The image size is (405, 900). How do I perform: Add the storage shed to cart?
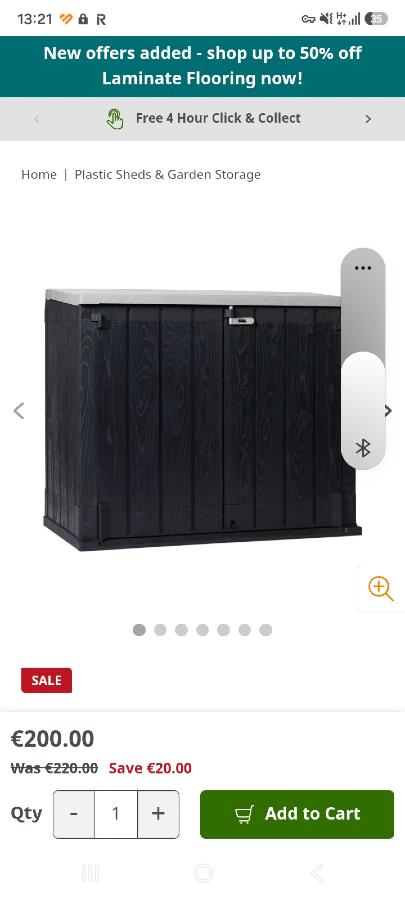coord(297,814)
